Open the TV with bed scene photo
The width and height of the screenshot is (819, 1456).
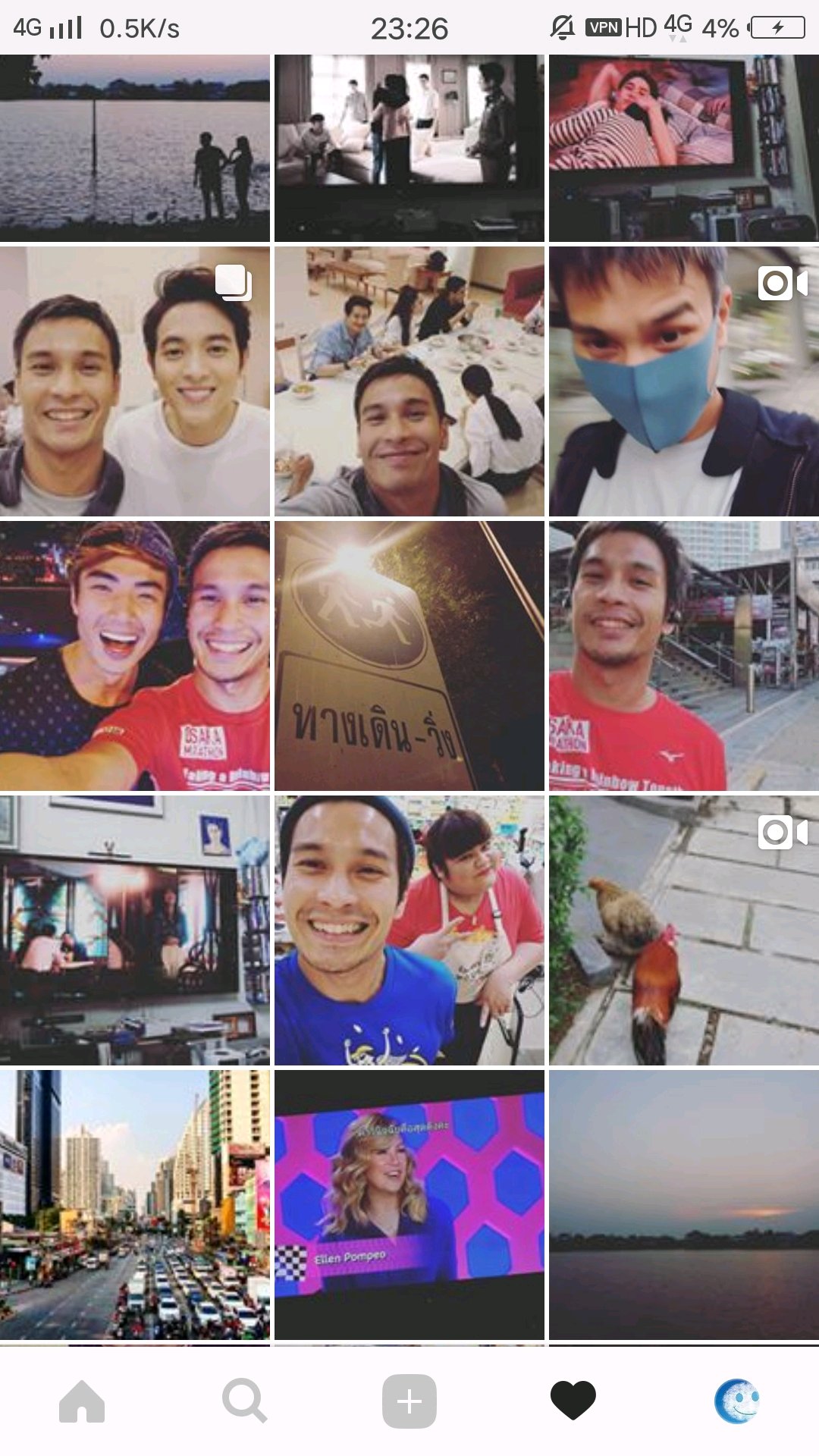(684, 148)
